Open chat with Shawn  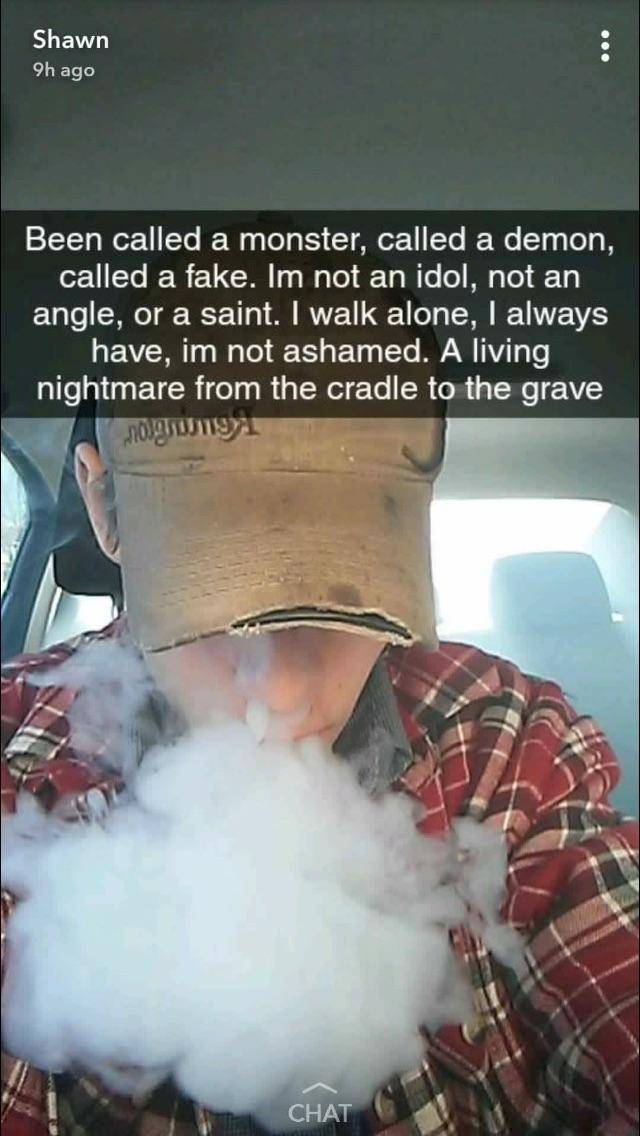click(320, 1104)
